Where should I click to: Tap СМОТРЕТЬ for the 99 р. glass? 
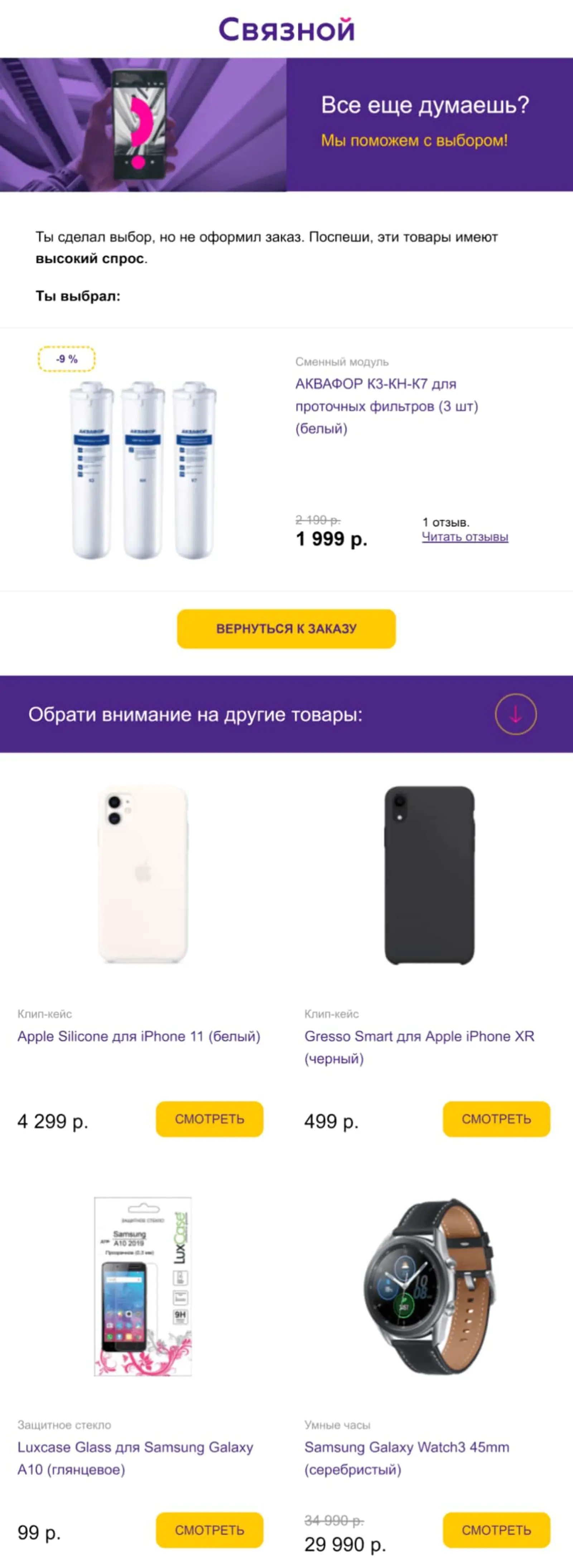coord(210,1530)
